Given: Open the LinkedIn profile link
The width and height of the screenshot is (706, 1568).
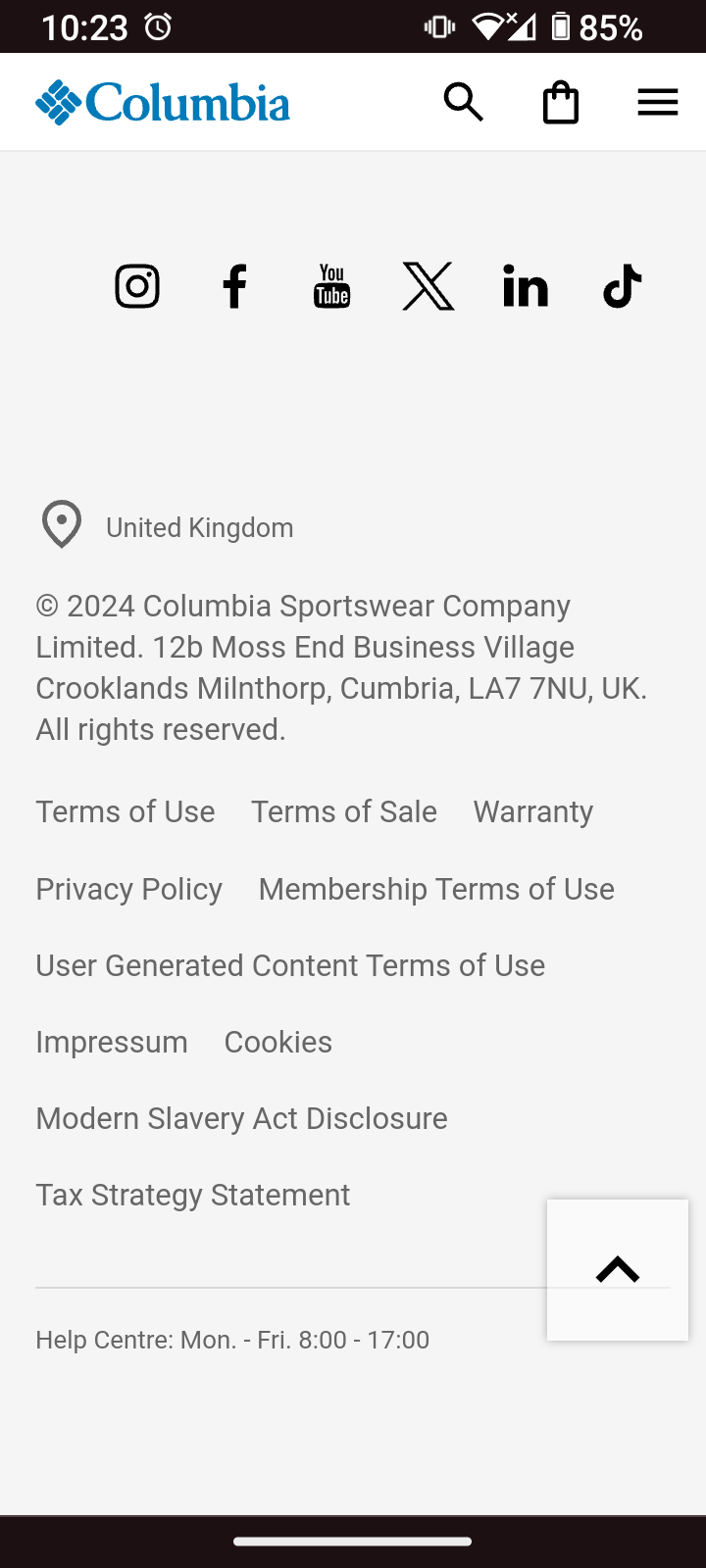Looking at the screenshot, I should [526, 287].
